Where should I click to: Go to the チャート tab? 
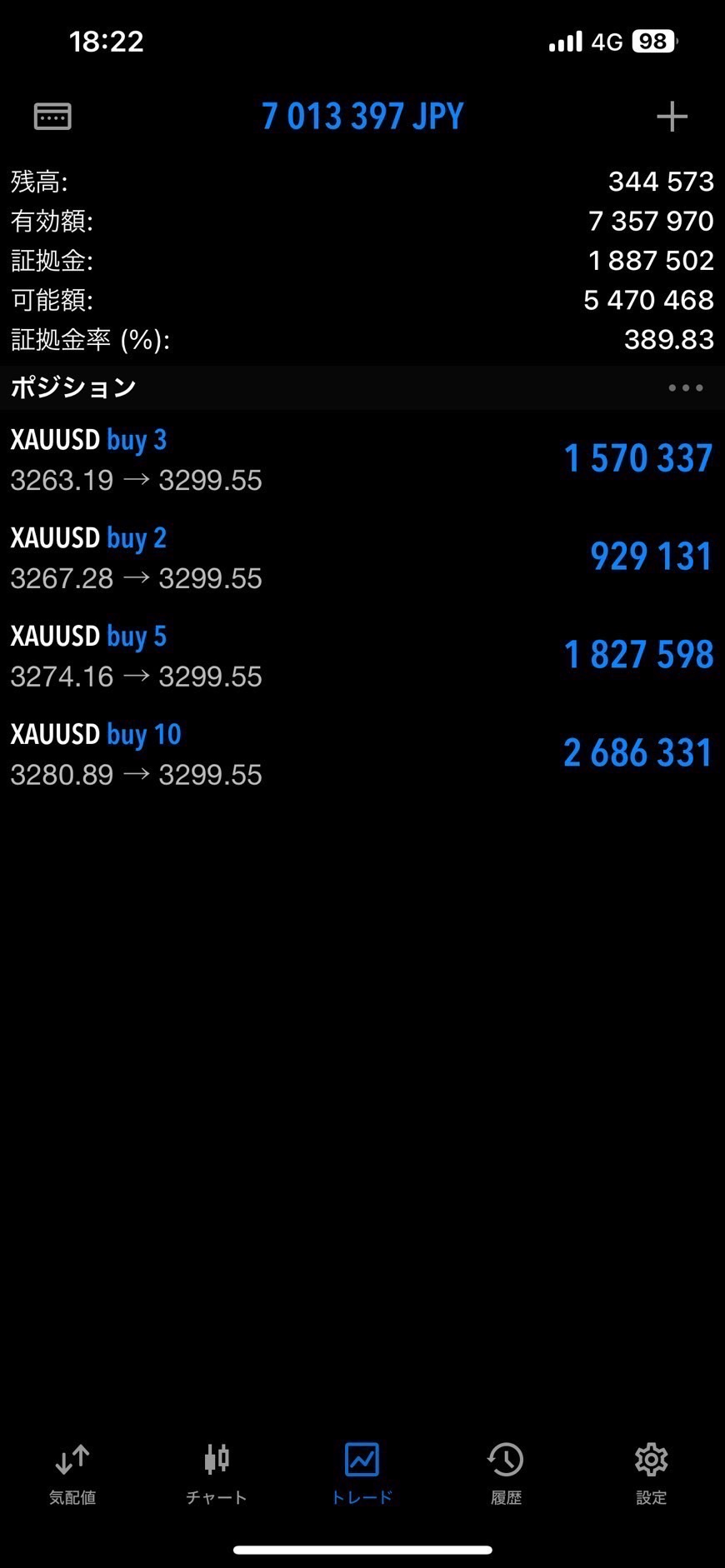point(217,1474)
